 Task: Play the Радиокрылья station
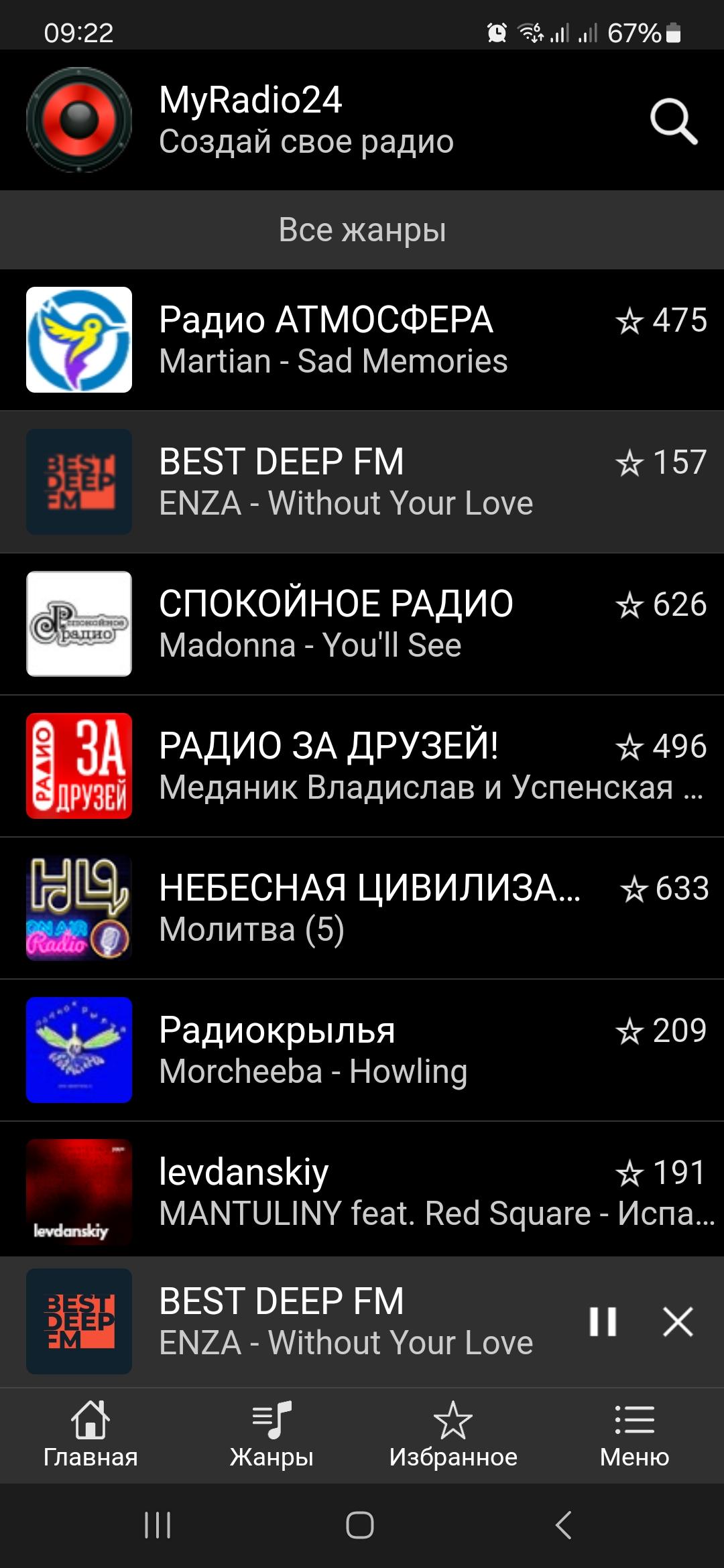(362, 1050)
